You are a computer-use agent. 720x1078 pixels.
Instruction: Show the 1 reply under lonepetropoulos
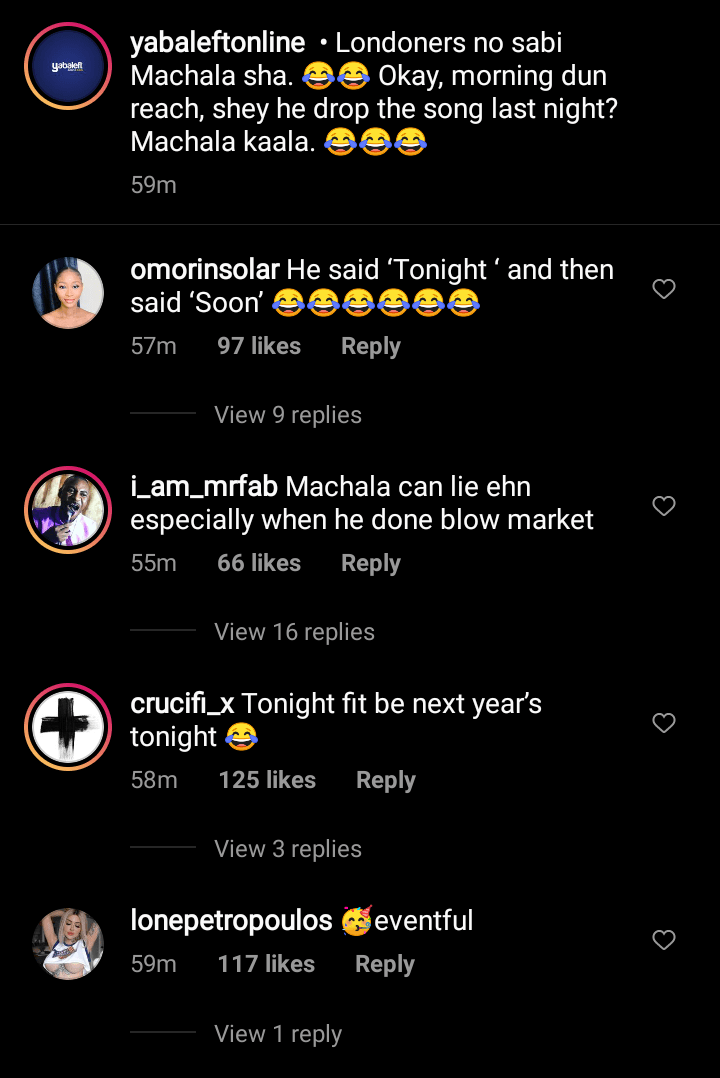click(x=278, y=1033)
